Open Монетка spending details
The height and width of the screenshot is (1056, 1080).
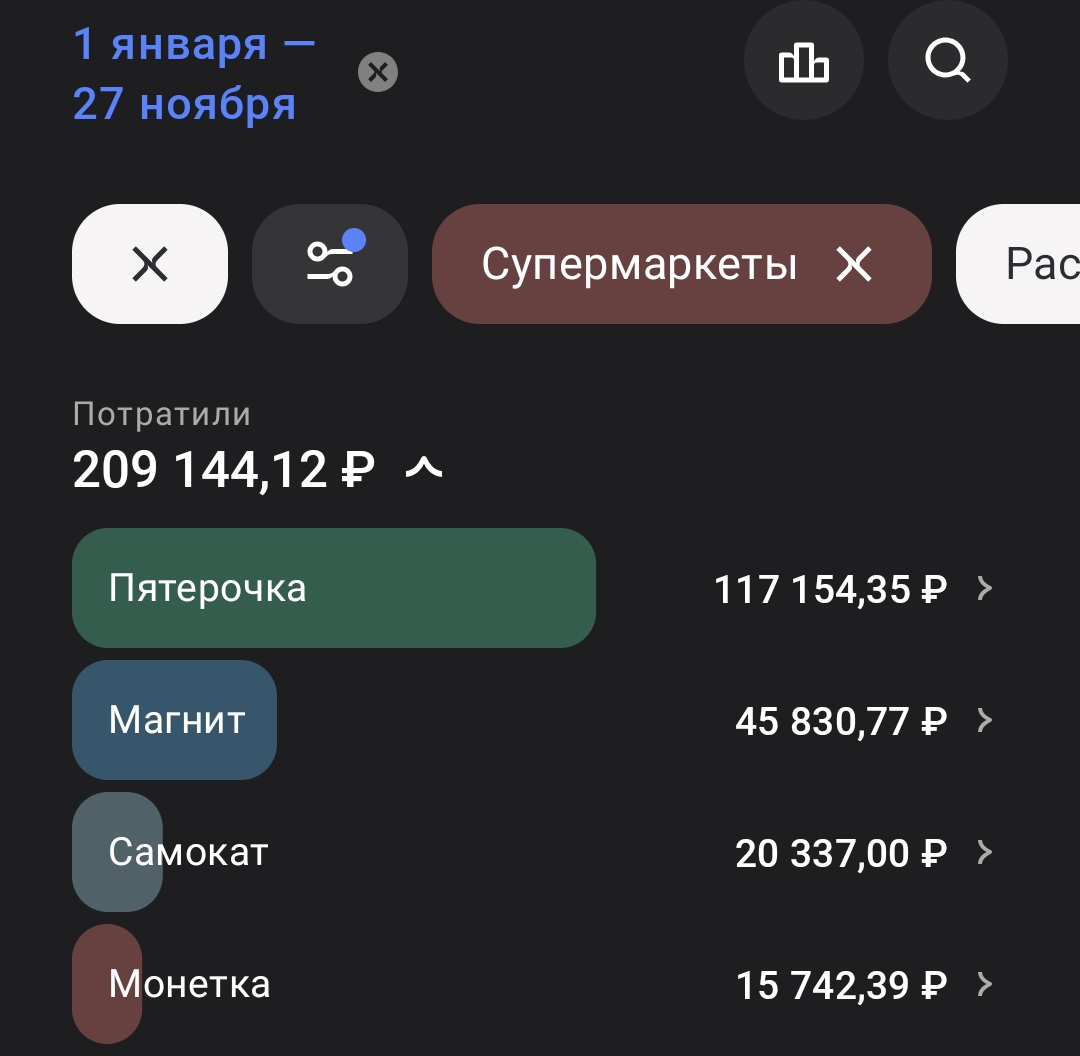[533, 984]
